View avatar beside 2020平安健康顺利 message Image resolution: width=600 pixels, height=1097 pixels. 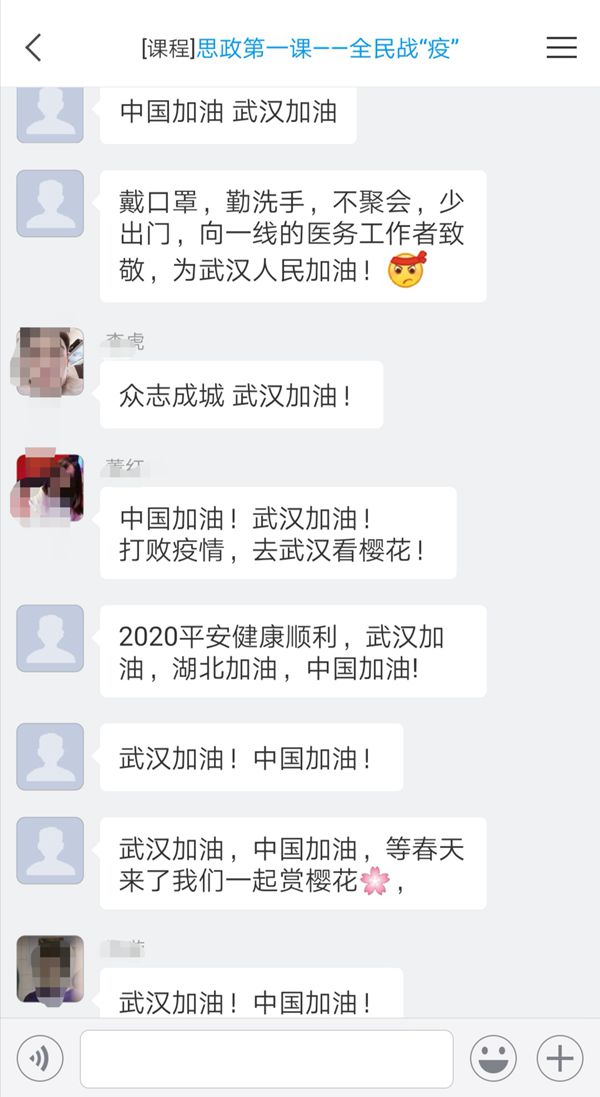click(50, 638)
